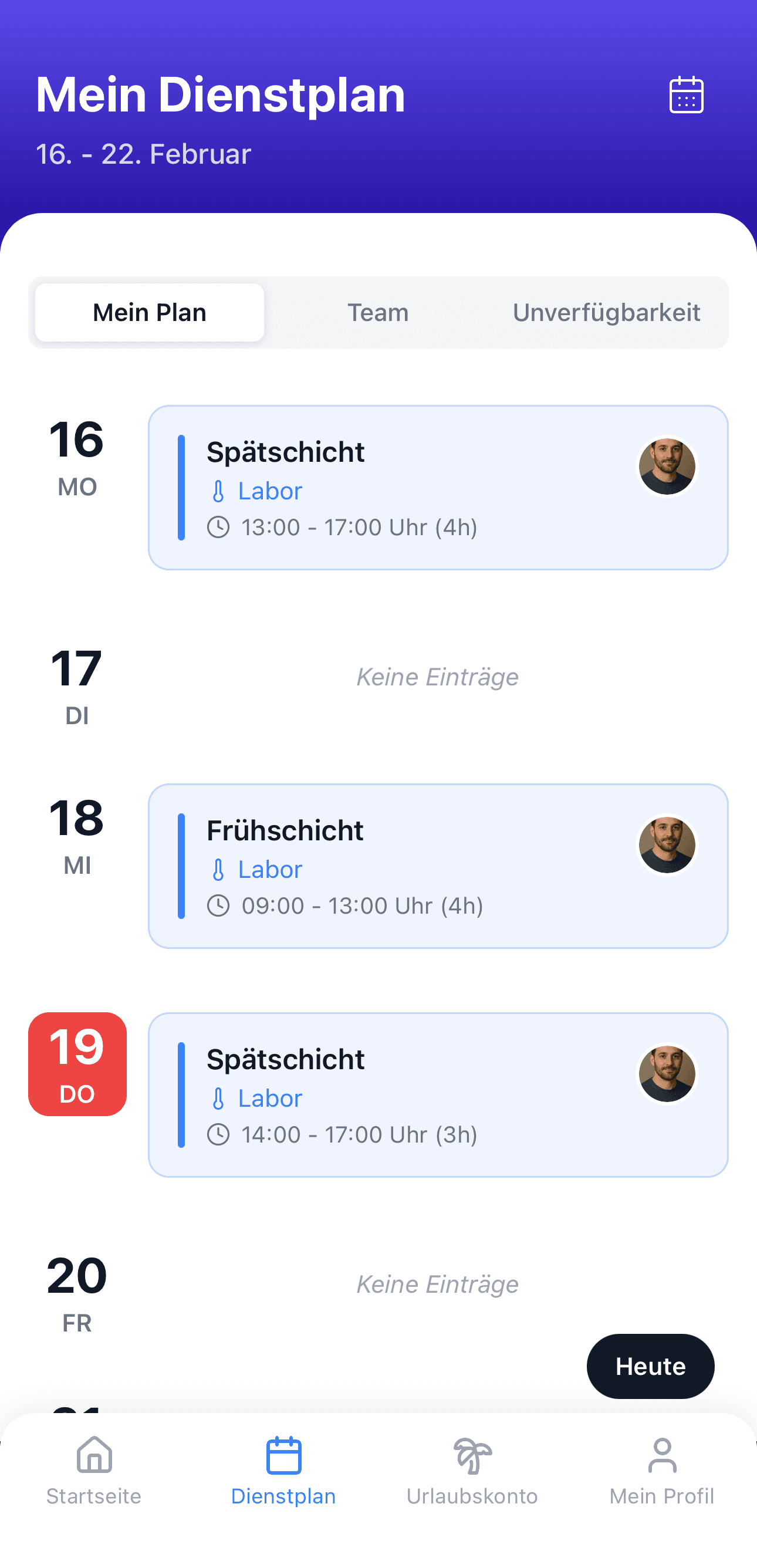Click the Labor link on Monday's shift
The height and width of the screenshot is (1568, 757).
click(x=269, y=490)
